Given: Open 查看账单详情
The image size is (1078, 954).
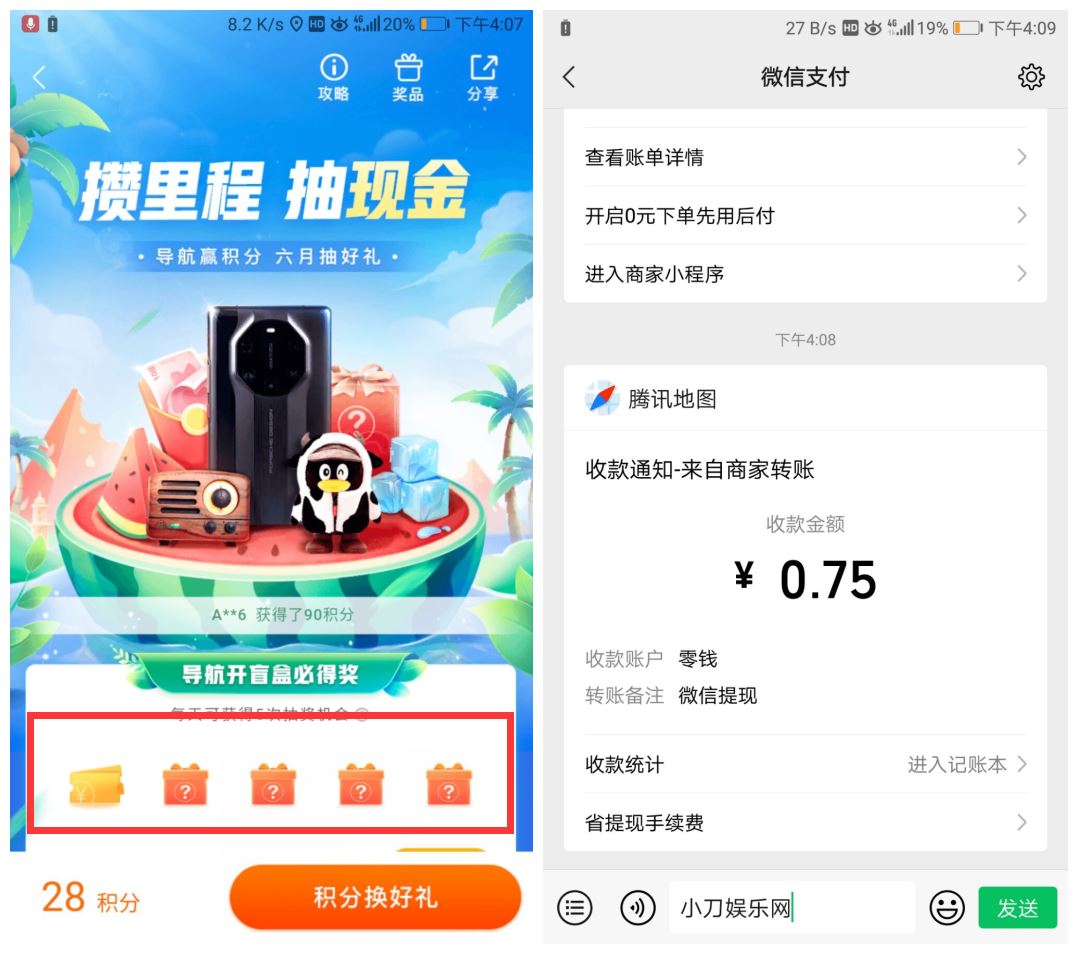Looking at the screenshot, I should pyautogui.click(x=805, y=157).
